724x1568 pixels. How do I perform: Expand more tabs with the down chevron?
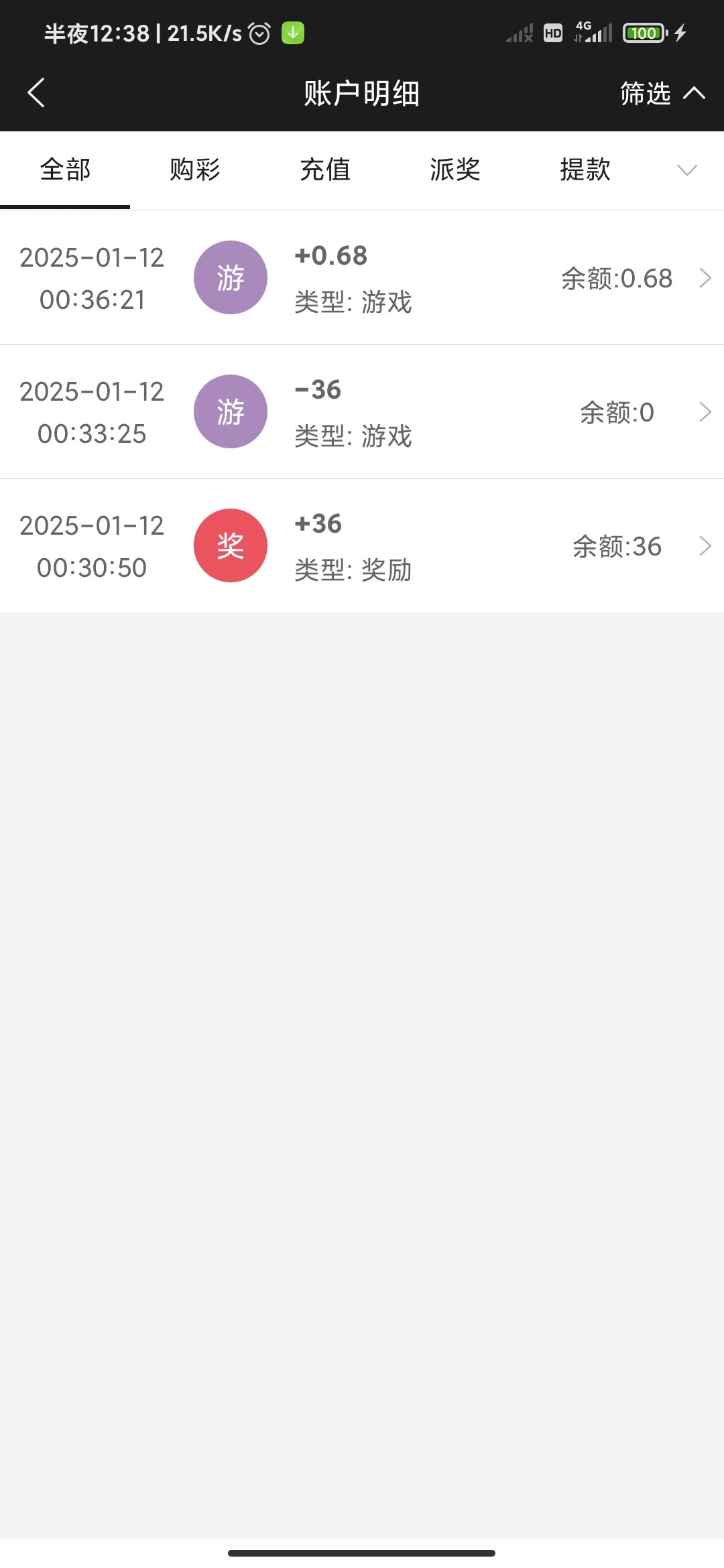(x=687, y=170)
